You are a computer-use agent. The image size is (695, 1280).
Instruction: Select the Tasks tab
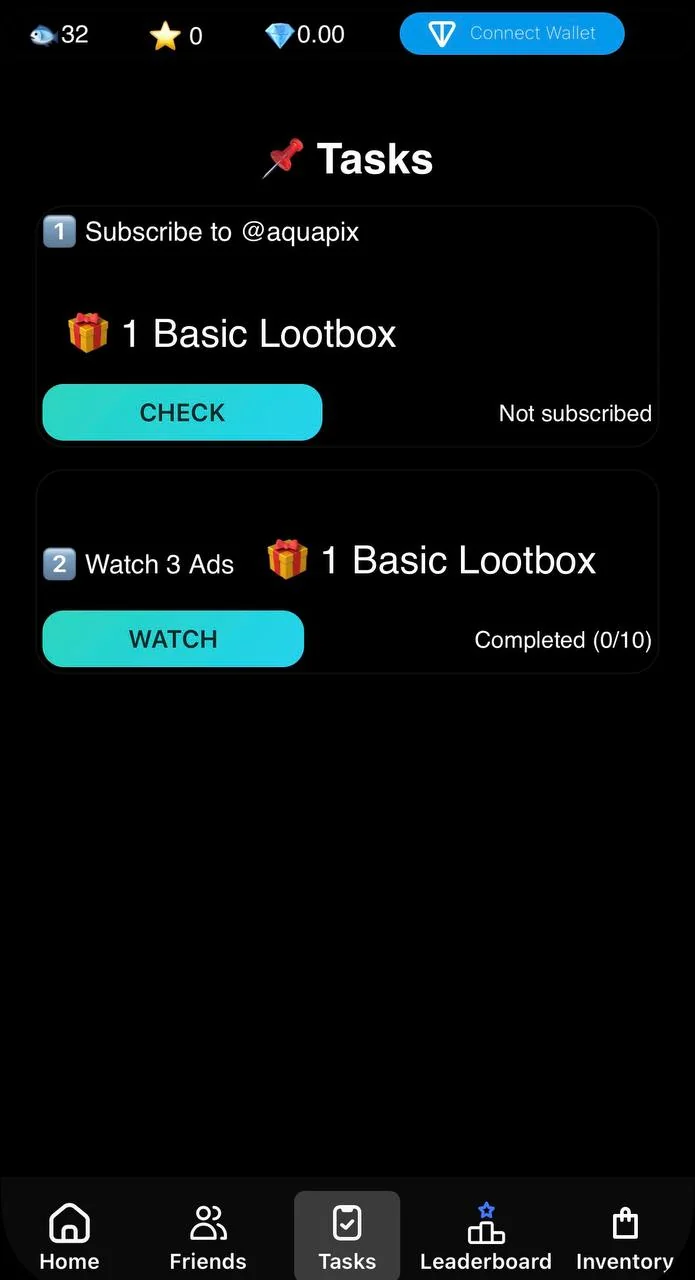[x=347, y=1237]
